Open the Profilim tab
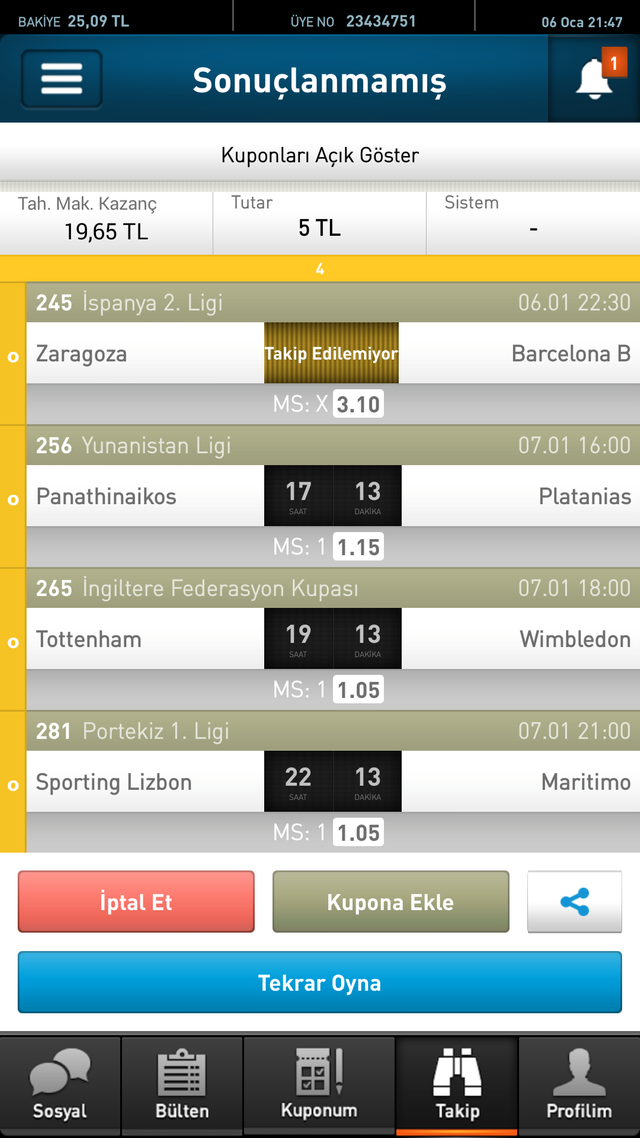Image resolution: width=640 pixels, height=1138 pixels. click(579, 1086)
